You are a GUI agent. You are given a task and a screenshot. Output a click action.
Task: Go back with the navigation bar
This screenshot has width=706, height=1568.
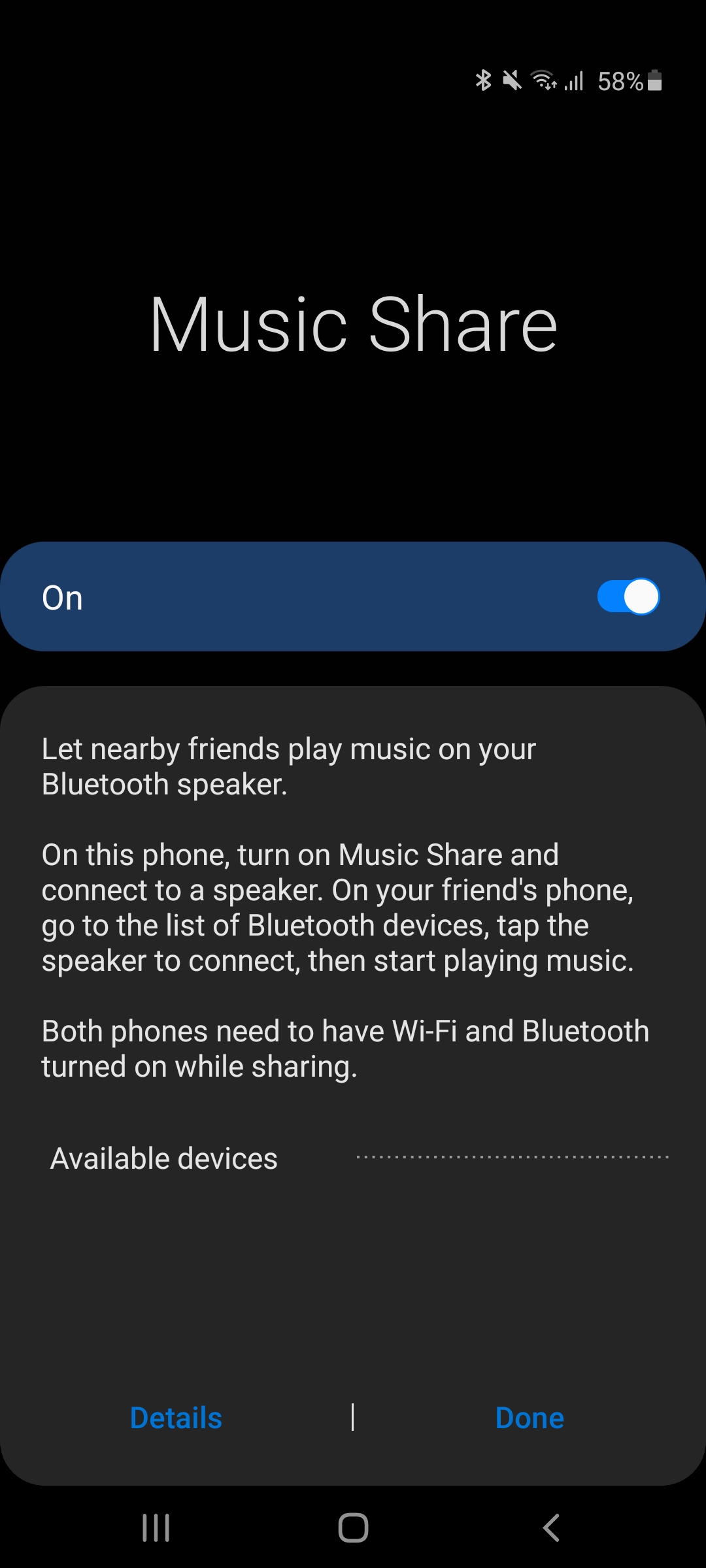click(x=551, y=1527)
